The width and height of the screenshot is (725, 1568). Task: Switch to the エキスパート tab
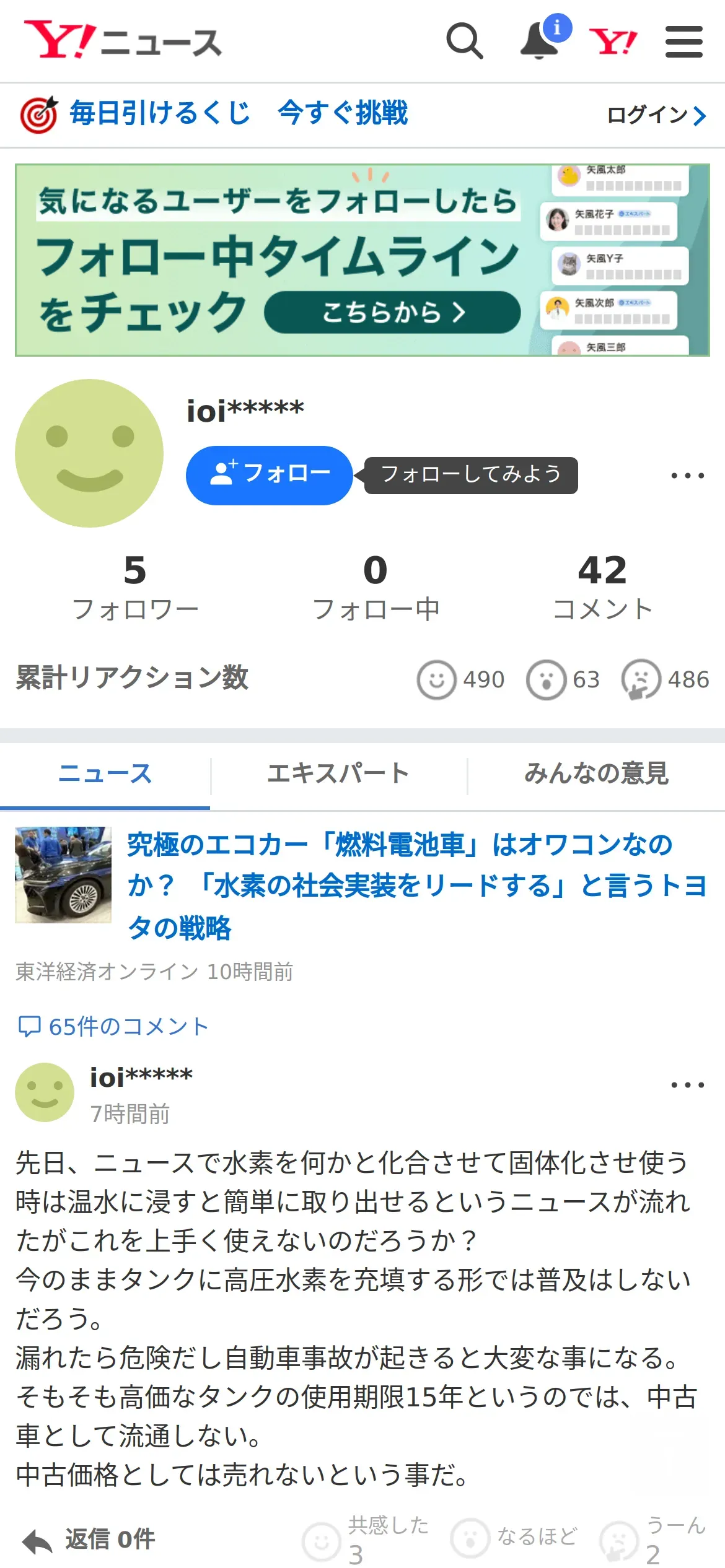pyautogui.click(x=338, y=774)
